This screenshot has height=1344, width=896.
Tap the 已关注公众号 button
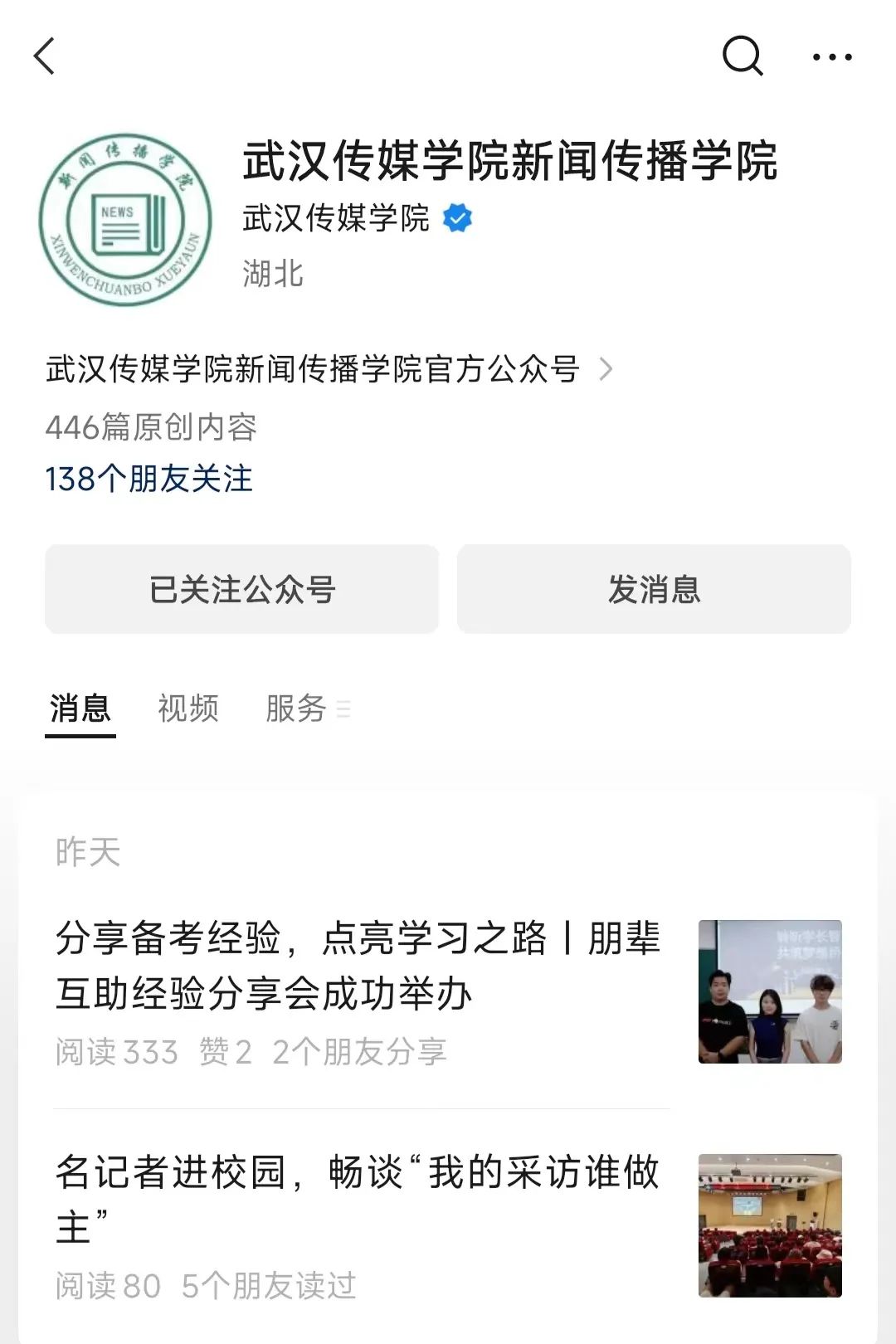click(241, 589)
